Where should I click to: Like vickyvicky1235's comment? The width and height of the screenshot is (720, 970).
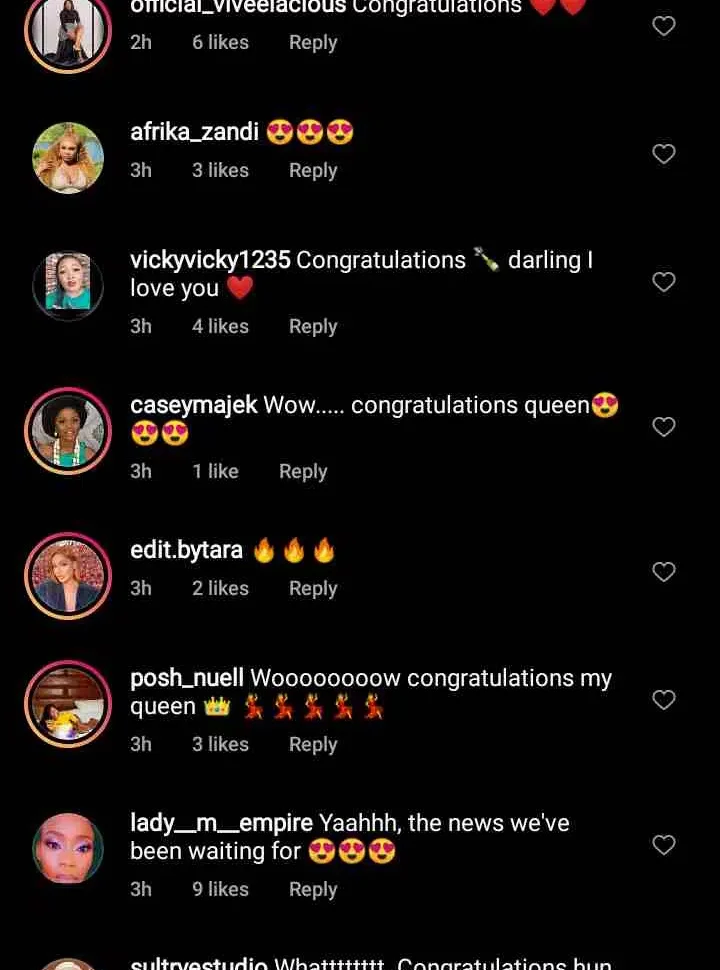click(664, 282)
